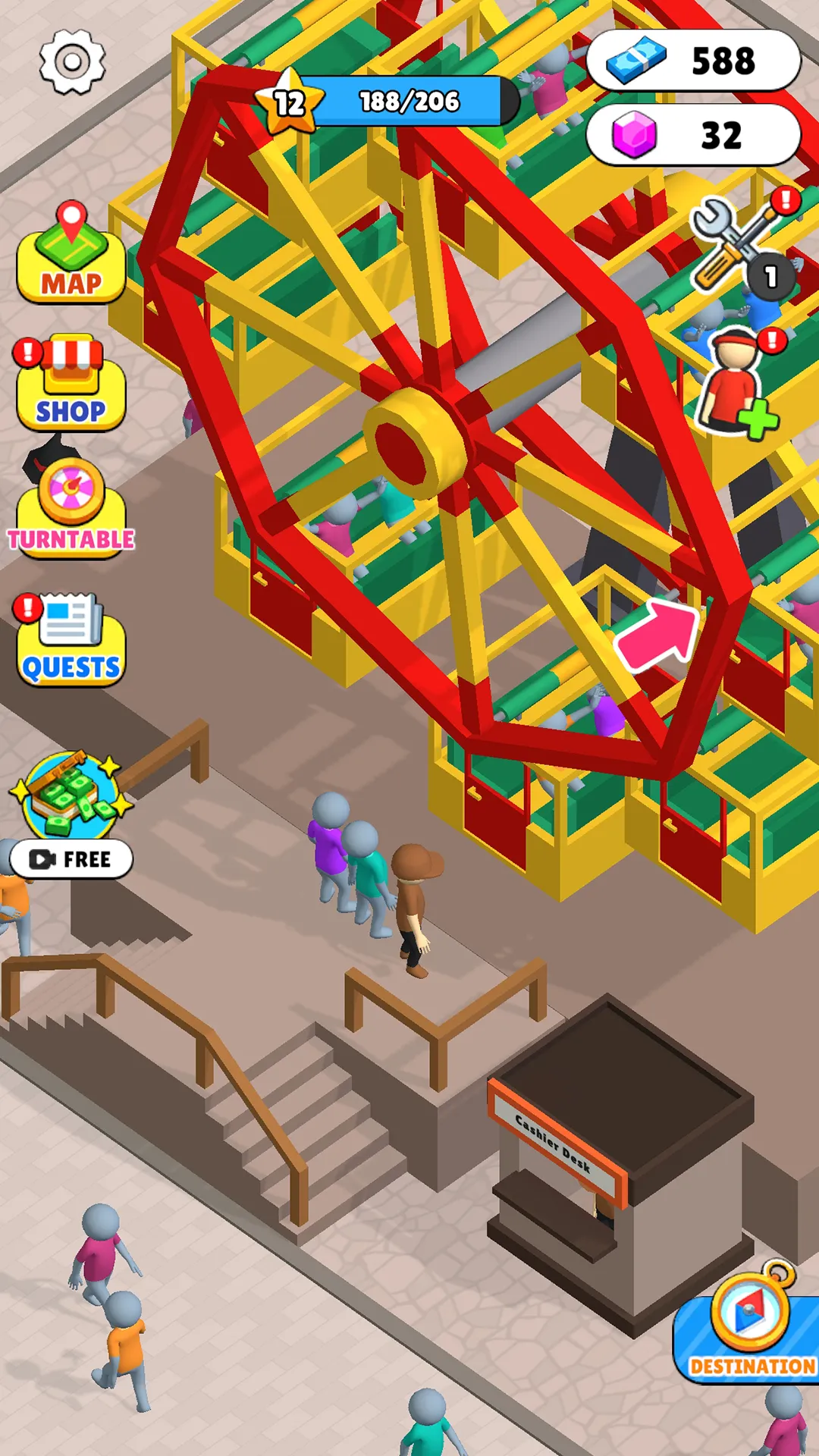Tap the cash balance counter
Viewport: 819px width, 1456px height.
[x=693, y=61]
